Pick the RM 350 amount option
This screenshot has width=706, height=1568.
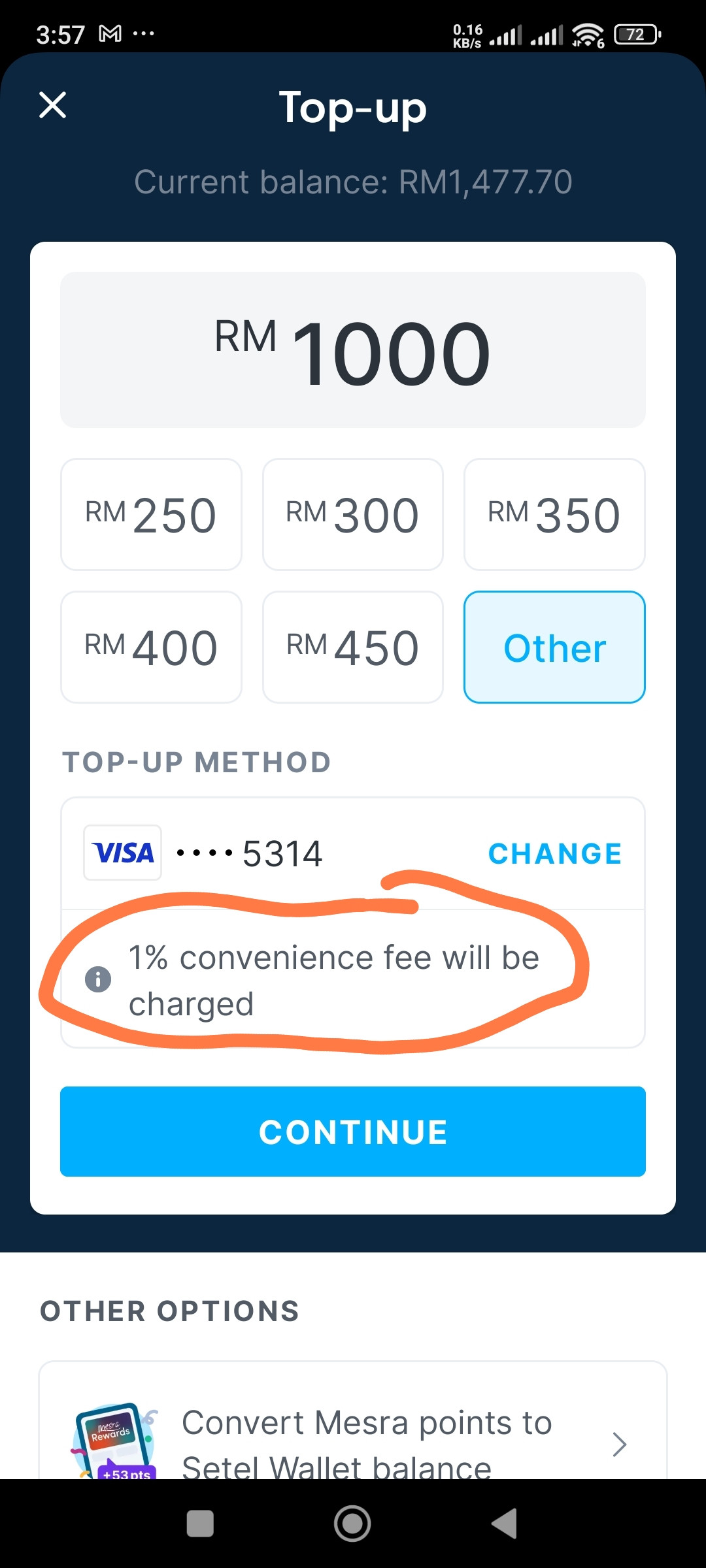pos(554,515)
